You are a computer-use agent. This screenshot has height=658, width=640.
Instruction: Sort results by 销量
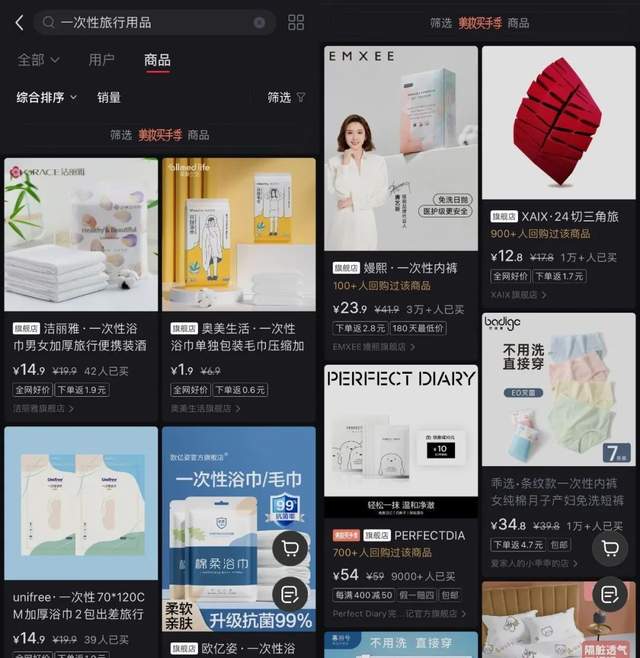point(109,97)
